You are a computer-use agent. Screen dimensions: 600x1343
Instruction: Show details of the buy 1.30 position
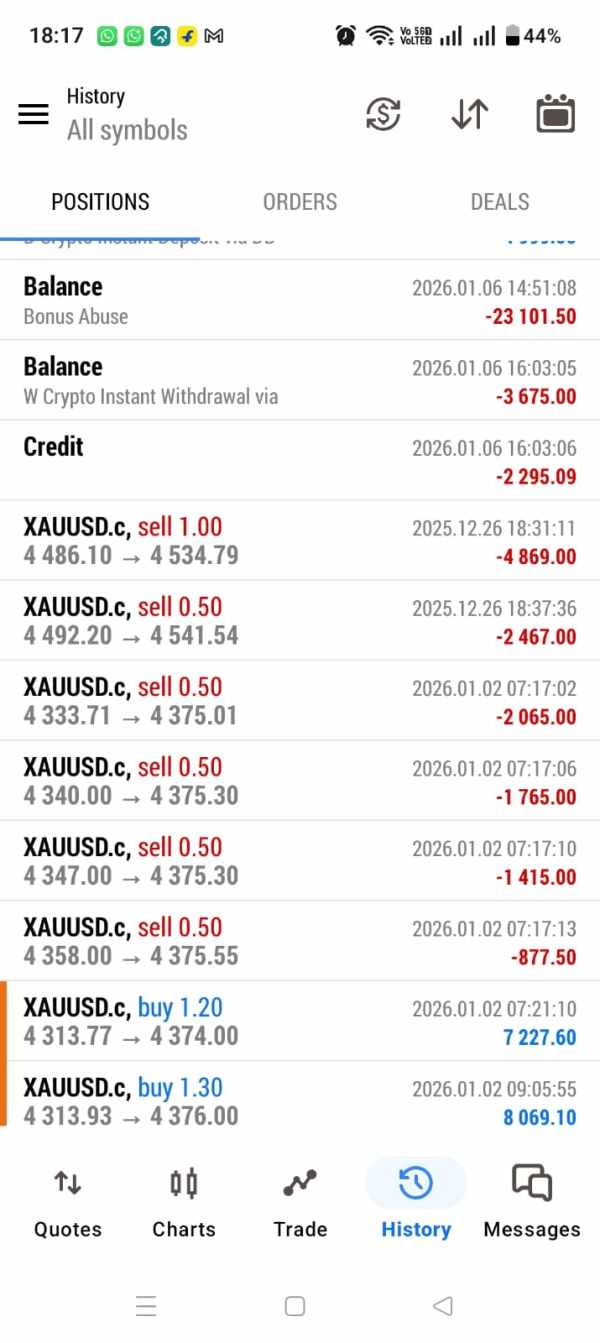tap(300, 1101)
